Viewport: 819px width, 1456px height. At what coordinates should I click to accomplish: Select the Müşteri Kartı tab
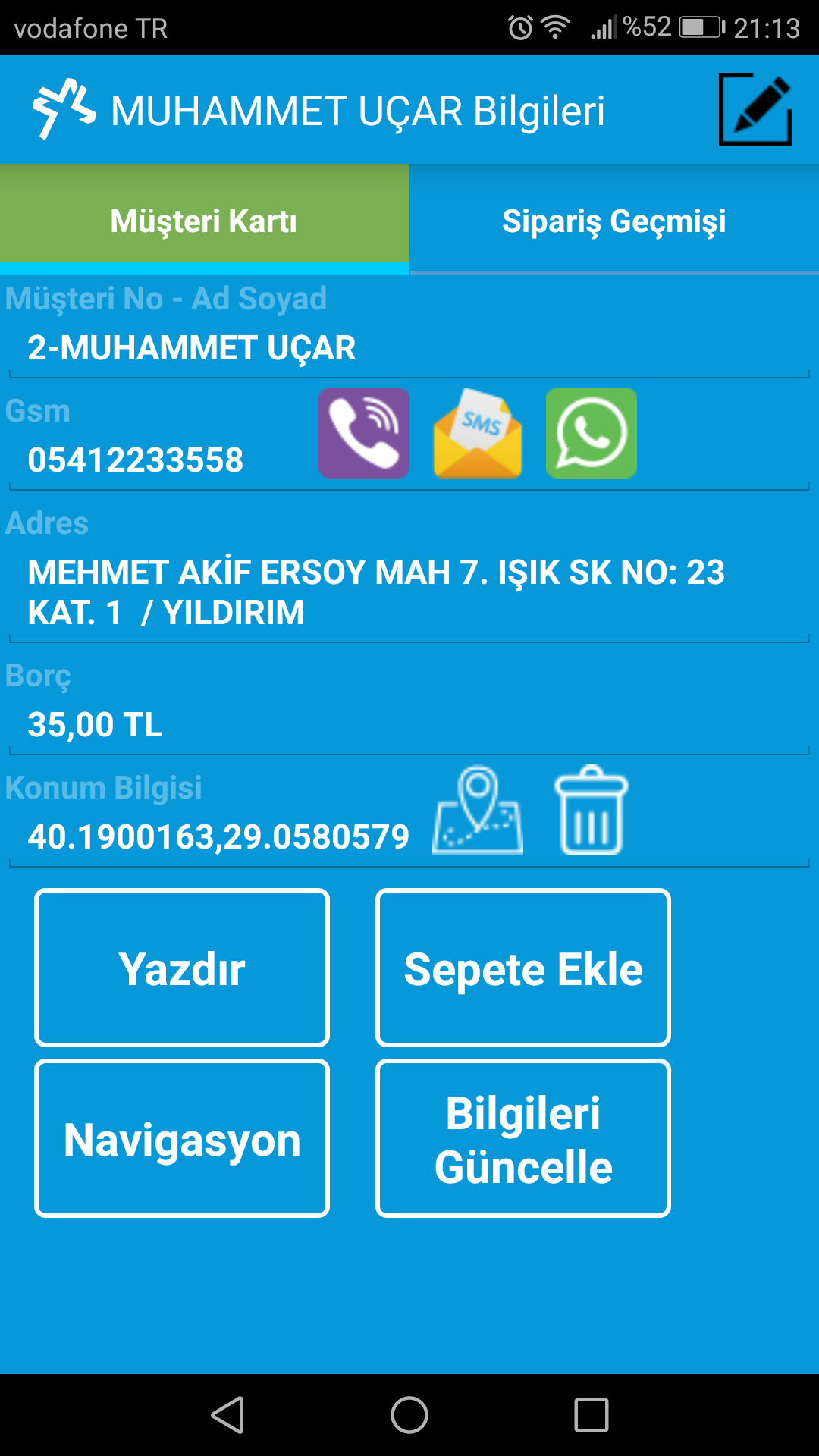point(204,220)
